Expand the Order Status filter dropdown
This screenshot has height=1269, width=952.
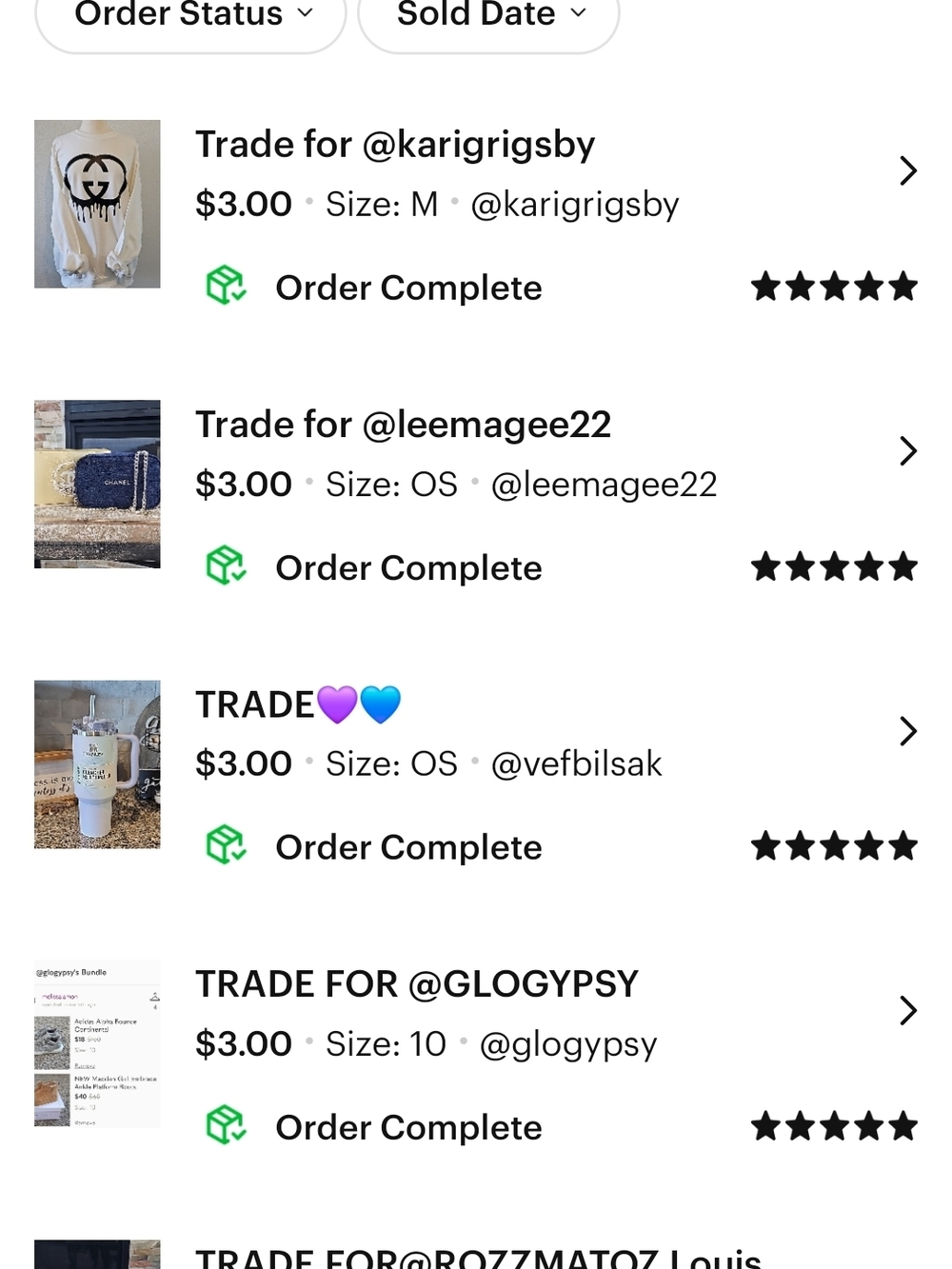pos(190,17)
